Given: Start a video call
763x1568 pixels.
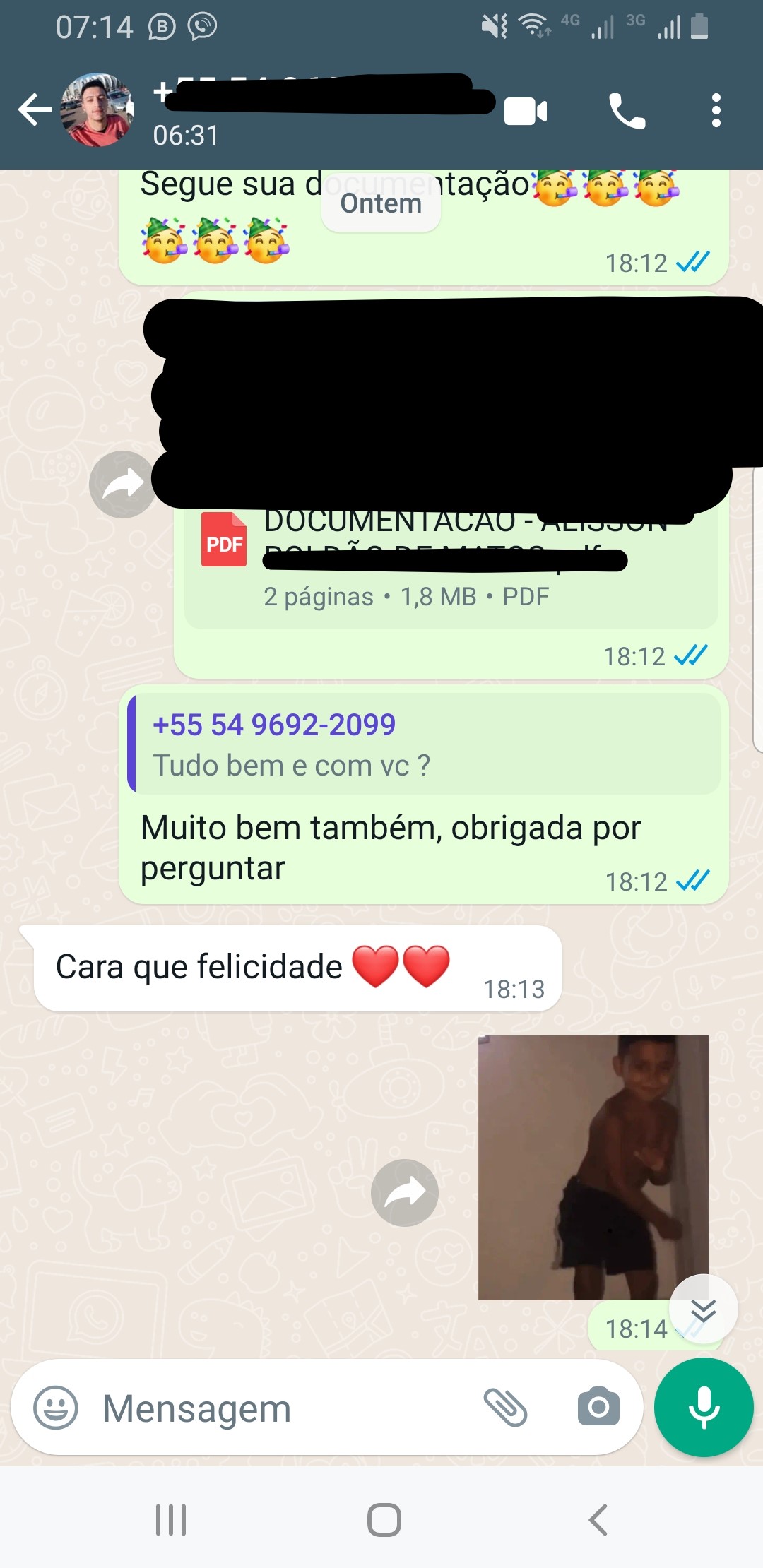Looking at the screenshot, I should [526, 112].
